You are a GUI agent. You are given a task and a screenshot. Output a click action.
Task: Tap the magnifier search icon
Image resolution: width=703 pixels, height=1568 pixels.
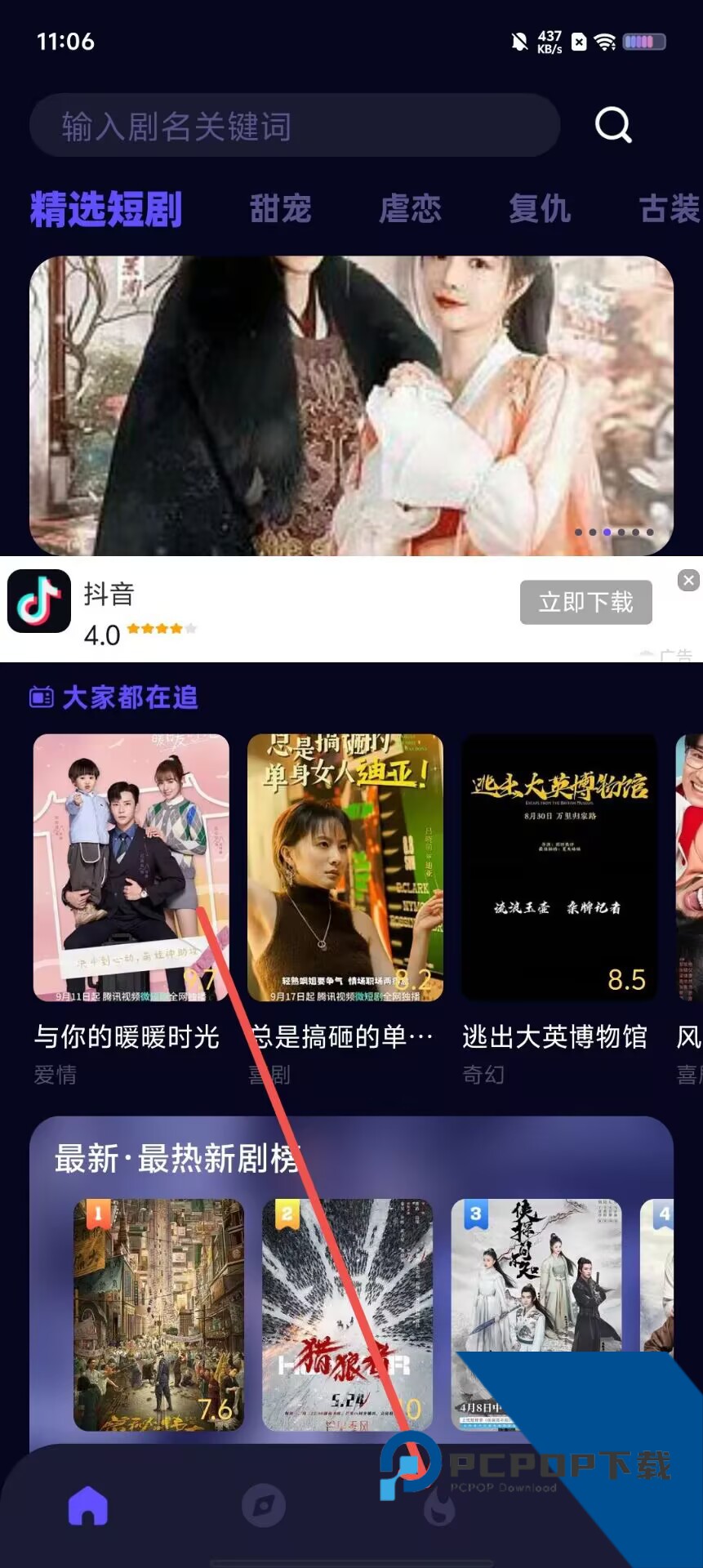click(x=613, y=125)
